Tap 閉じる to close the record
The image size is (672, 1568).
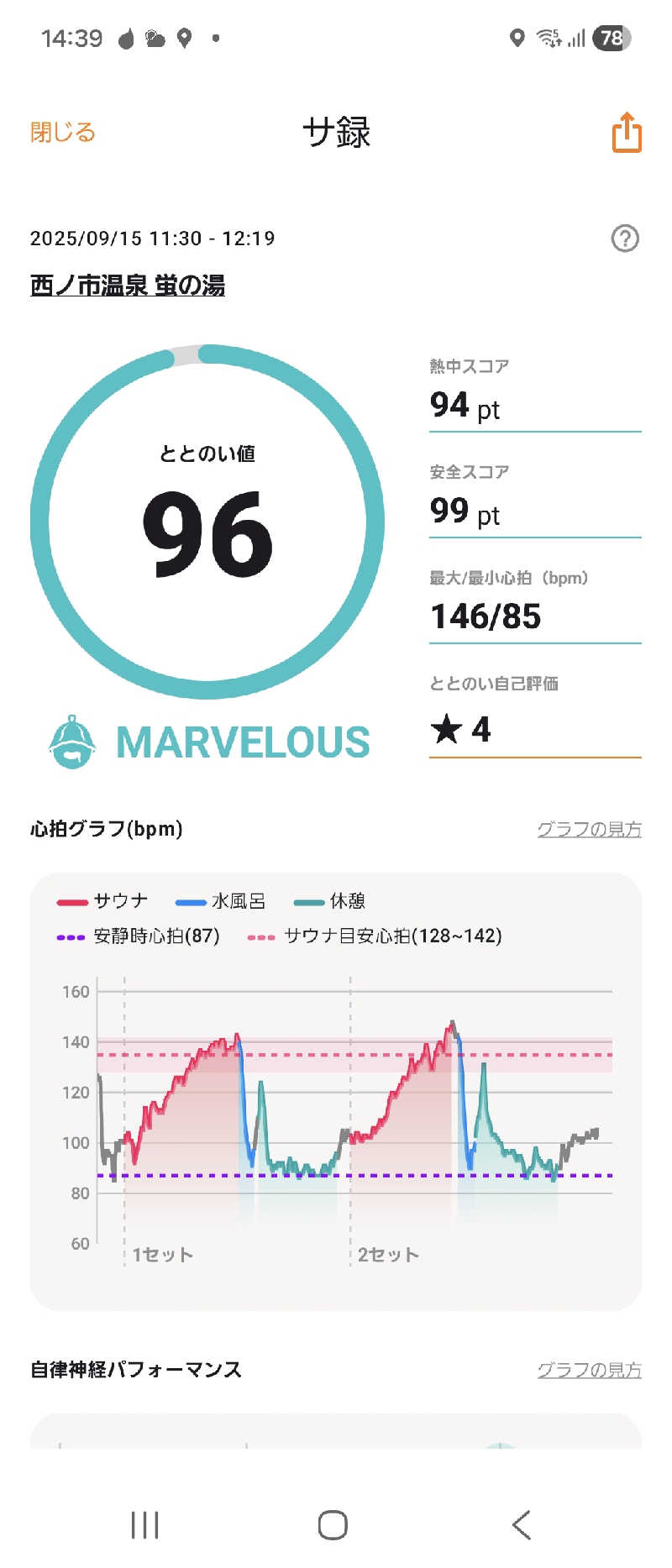[63, 132]
